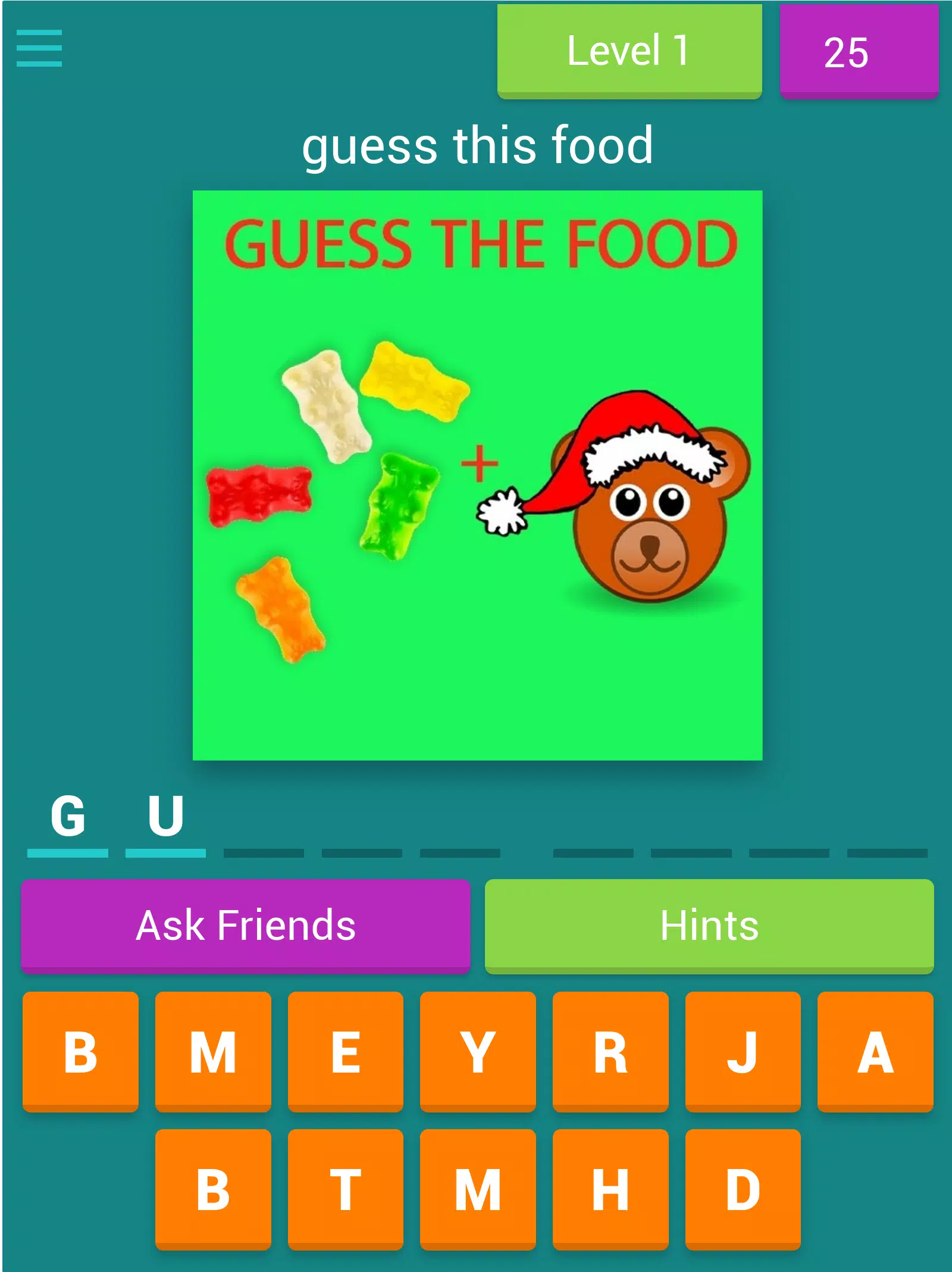Open the Hints panel
This screenshot has height=1272, width=952.
(708, 925)
